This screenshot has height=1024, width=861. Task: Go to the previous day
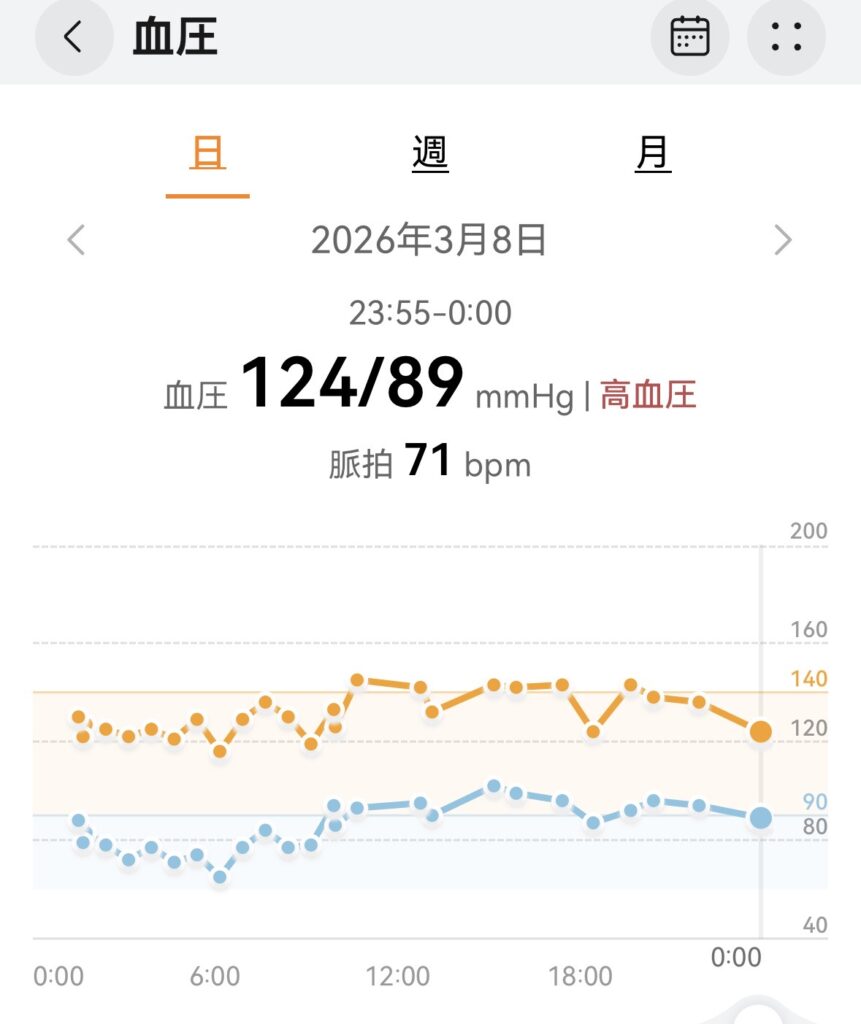tap(76, 240)
